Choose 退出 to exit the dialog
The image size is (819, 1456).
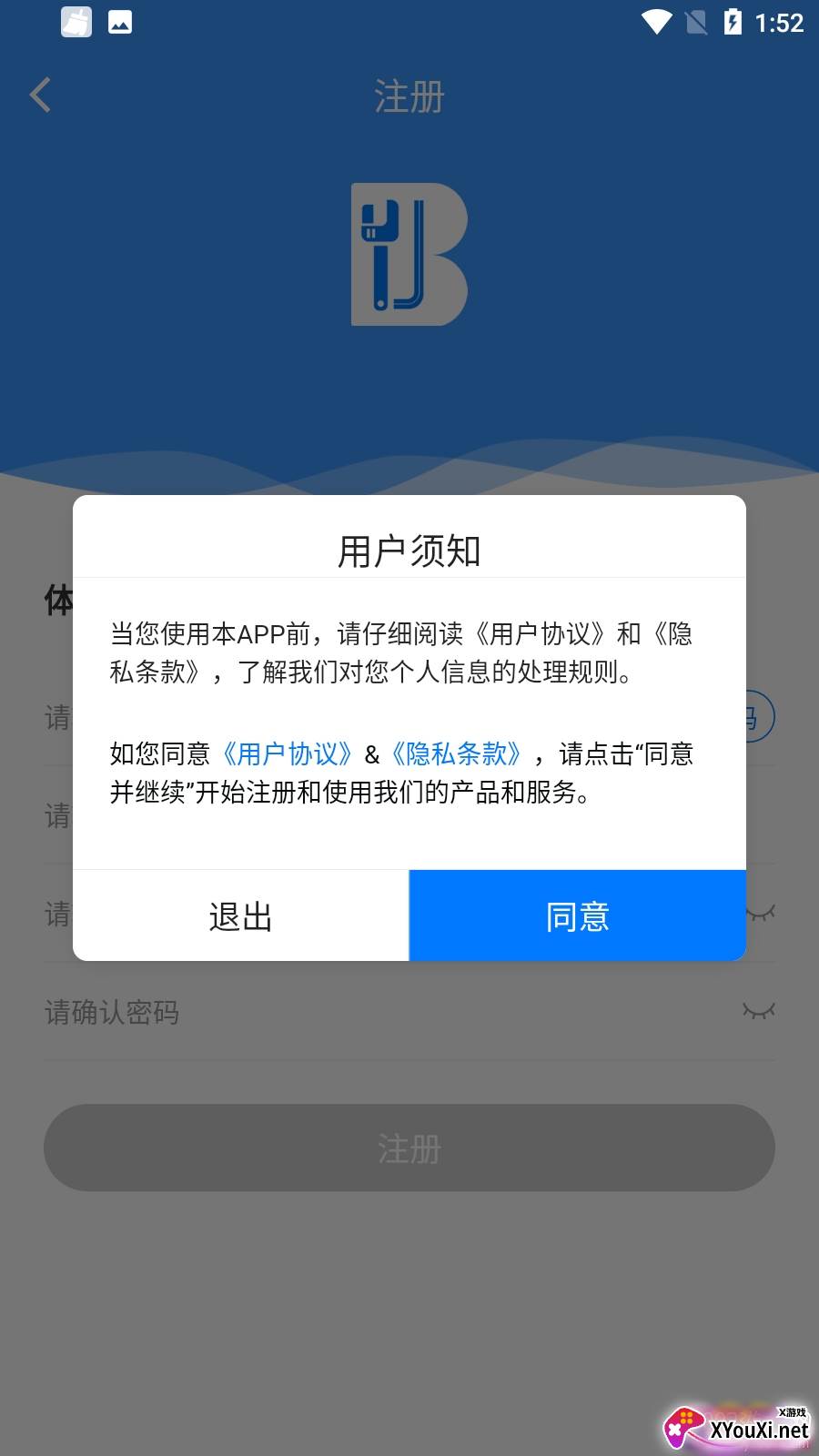coord(240,915)
